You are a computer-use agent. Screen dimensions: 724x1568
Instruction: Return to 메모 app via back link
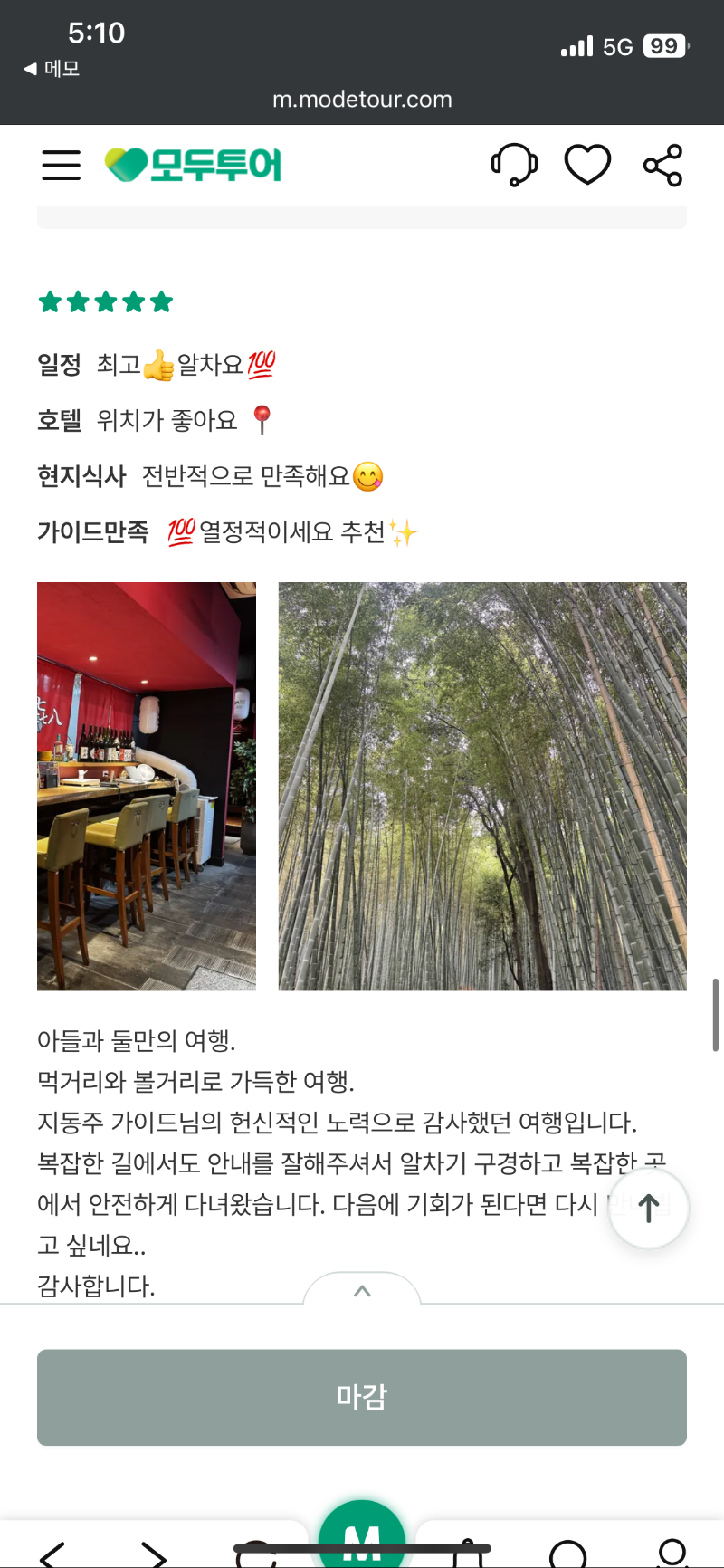[52, 69]
